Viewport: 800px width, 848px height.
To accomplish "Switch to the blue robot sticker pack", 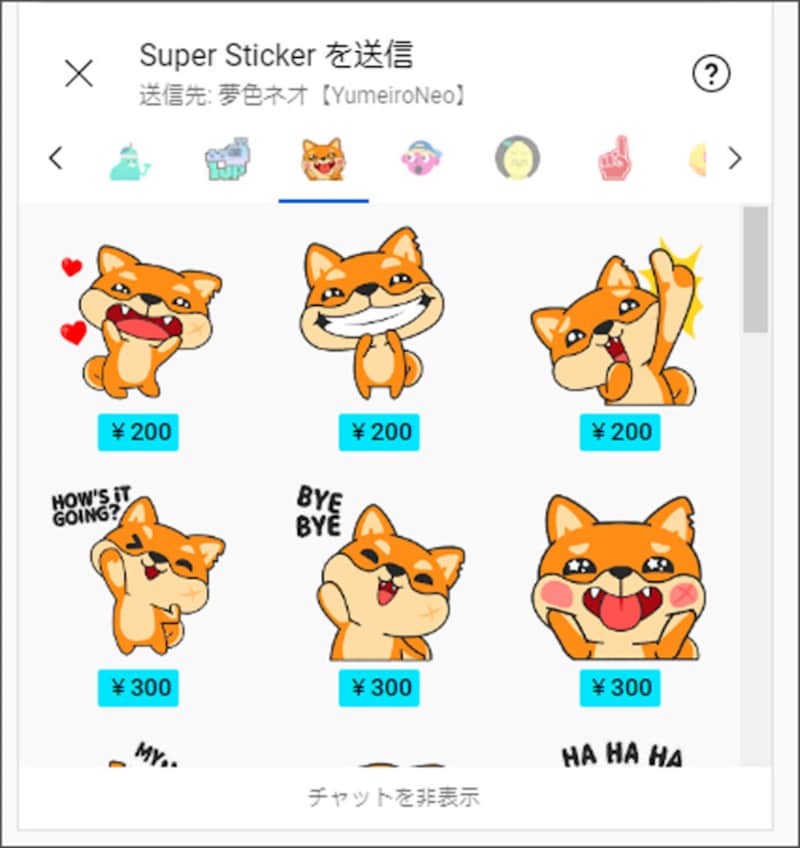I will [226, 159].
